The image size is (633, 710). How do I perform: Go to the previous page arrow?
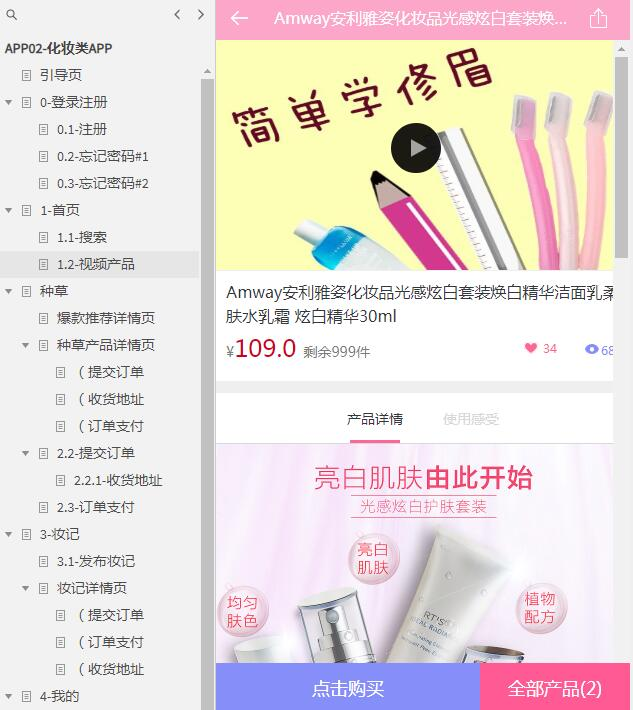click(177, 15)
